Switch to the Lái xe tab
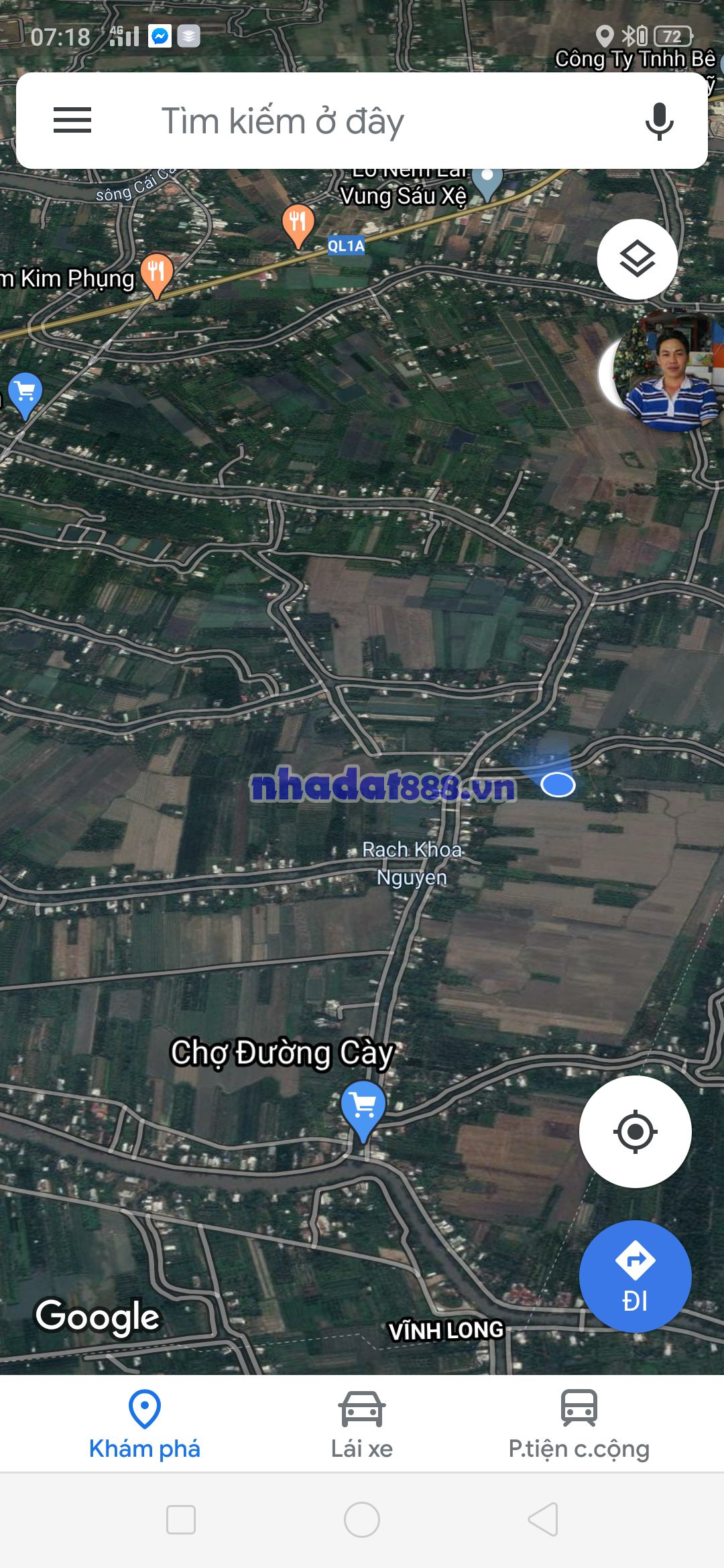 click(362, 1424)
